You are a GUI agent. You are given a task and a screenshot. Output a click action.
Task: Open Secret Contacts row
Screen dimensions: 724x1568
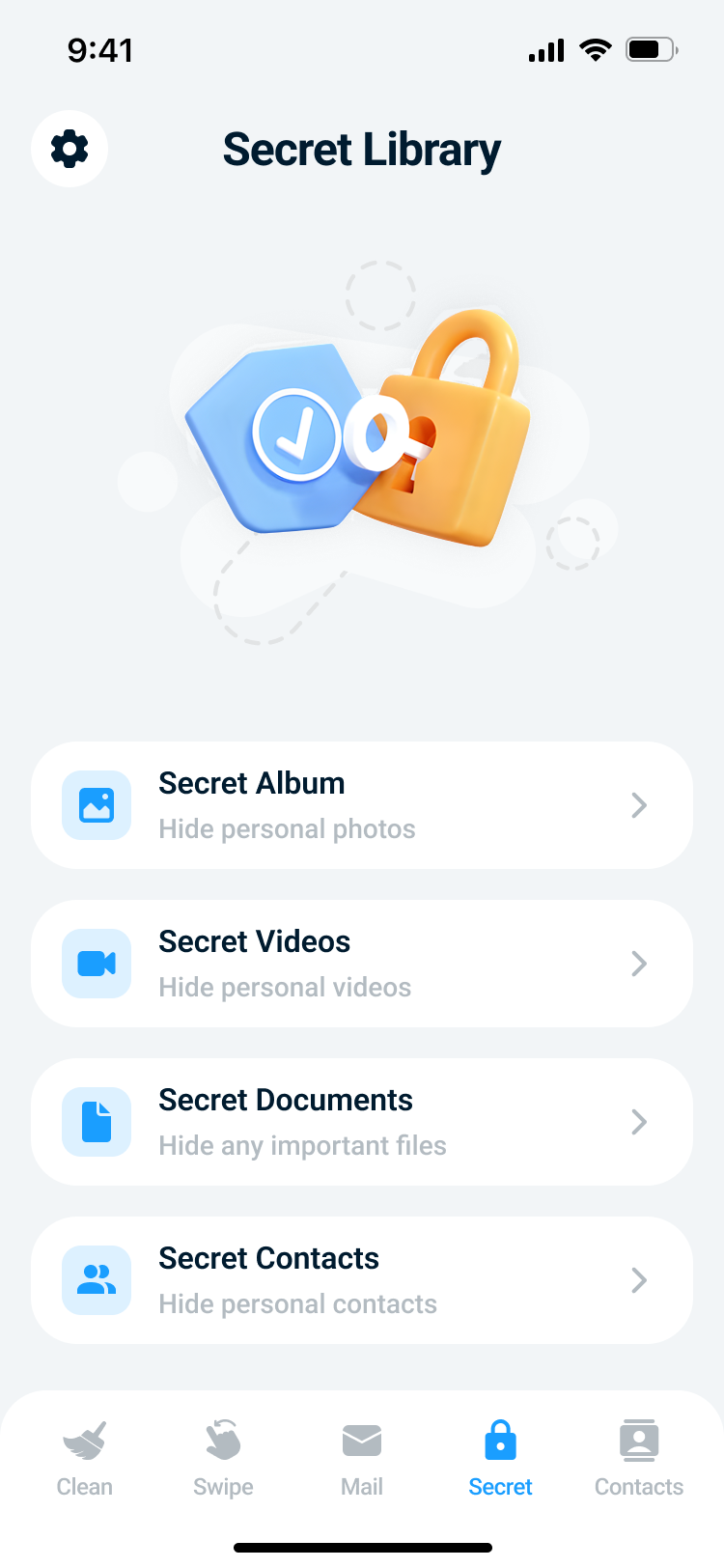tap(362, 1280)
